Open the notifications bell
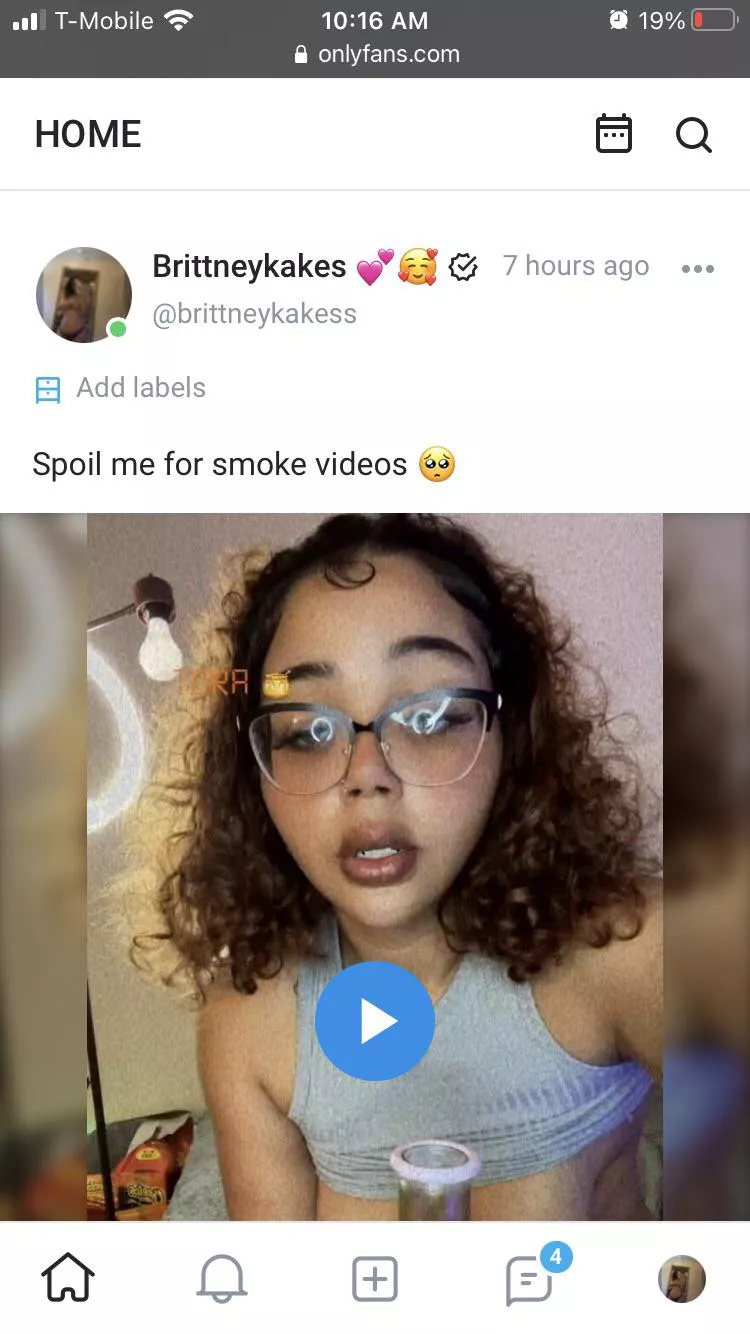This screenshot has width=750, height=1334. point(221,1279)
